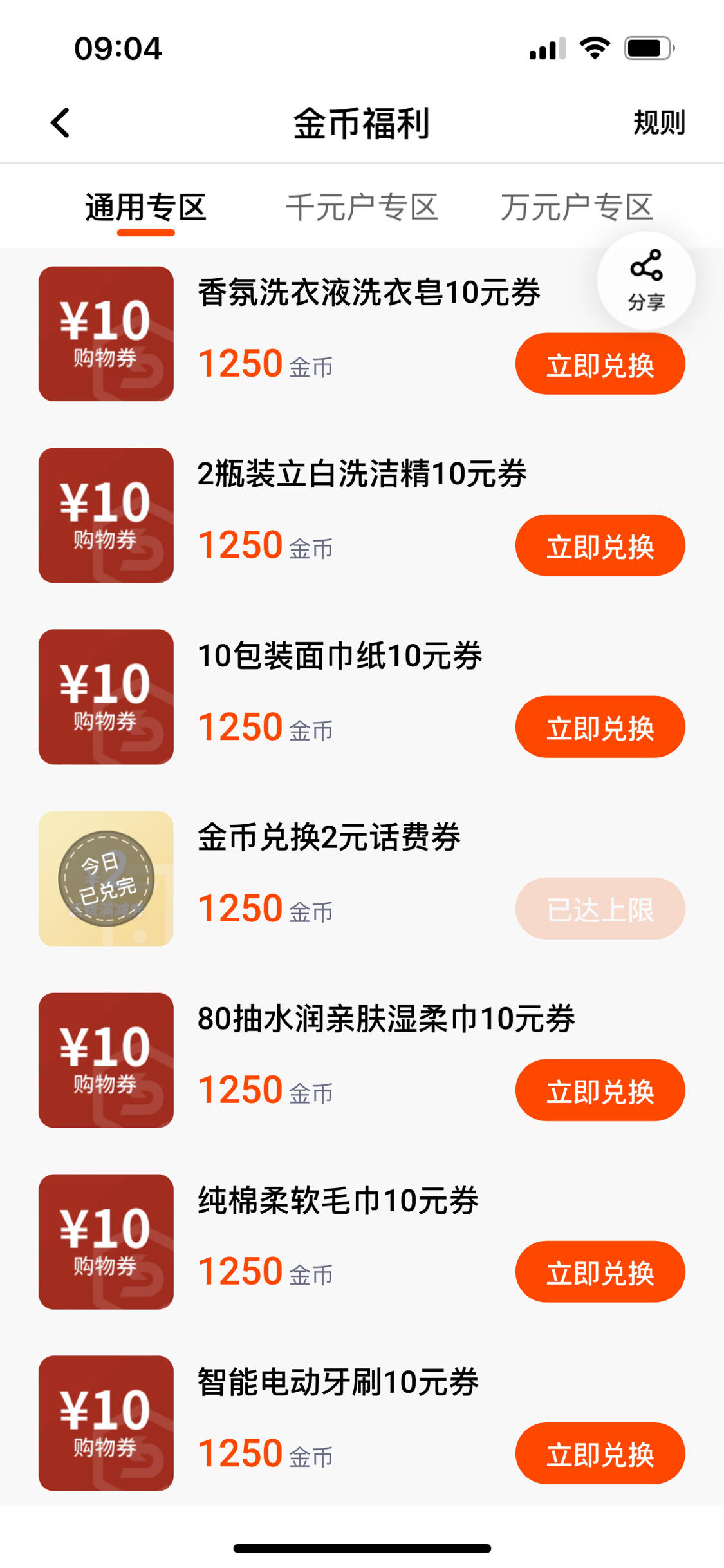Redeem the 纯棉柔软毛巾10元券 coupon
This screenshot has height=1568, width=724.
click(600, 1272)
